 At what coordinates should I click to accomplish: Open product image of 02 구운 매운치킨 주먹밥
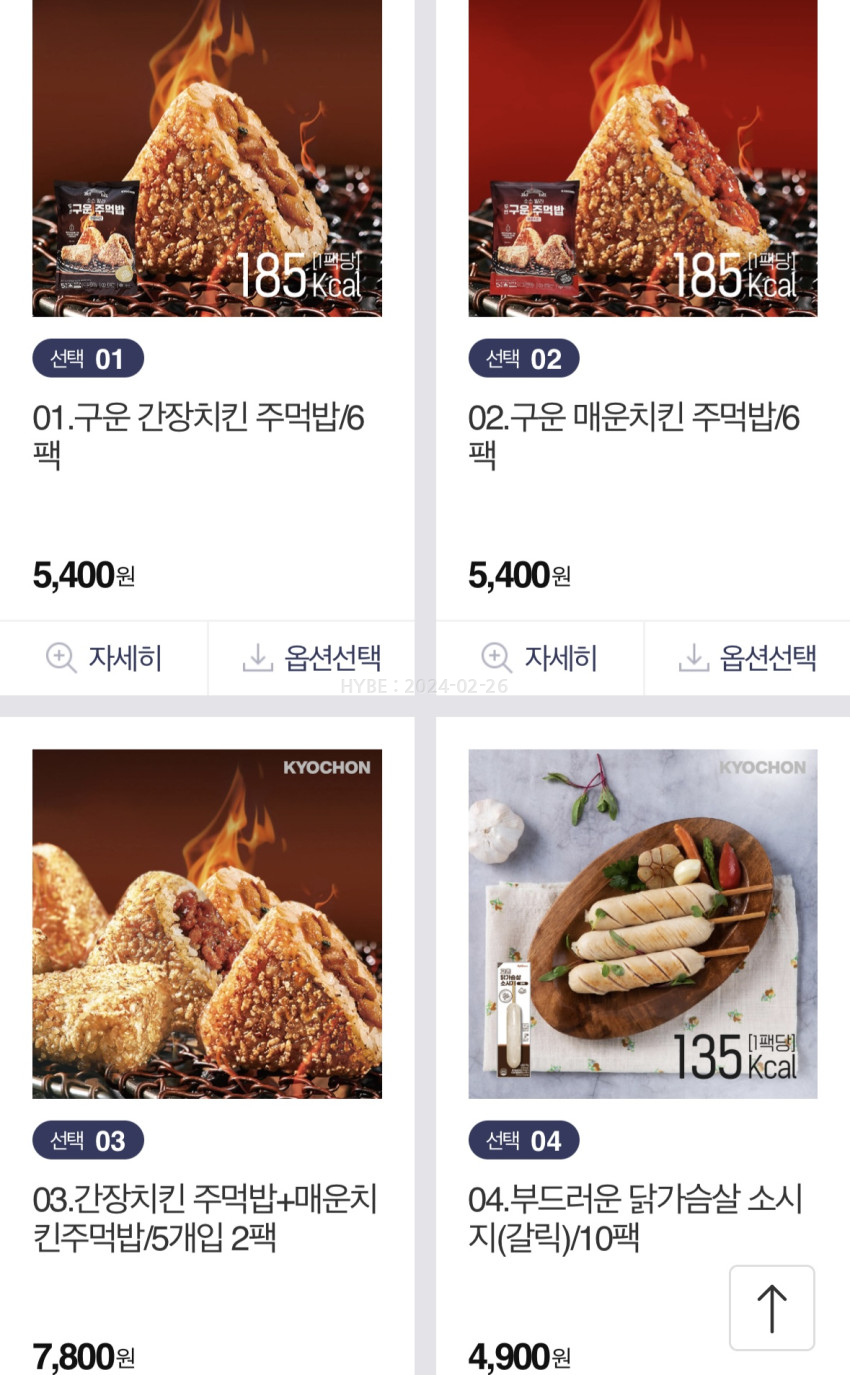pos(643,158)
